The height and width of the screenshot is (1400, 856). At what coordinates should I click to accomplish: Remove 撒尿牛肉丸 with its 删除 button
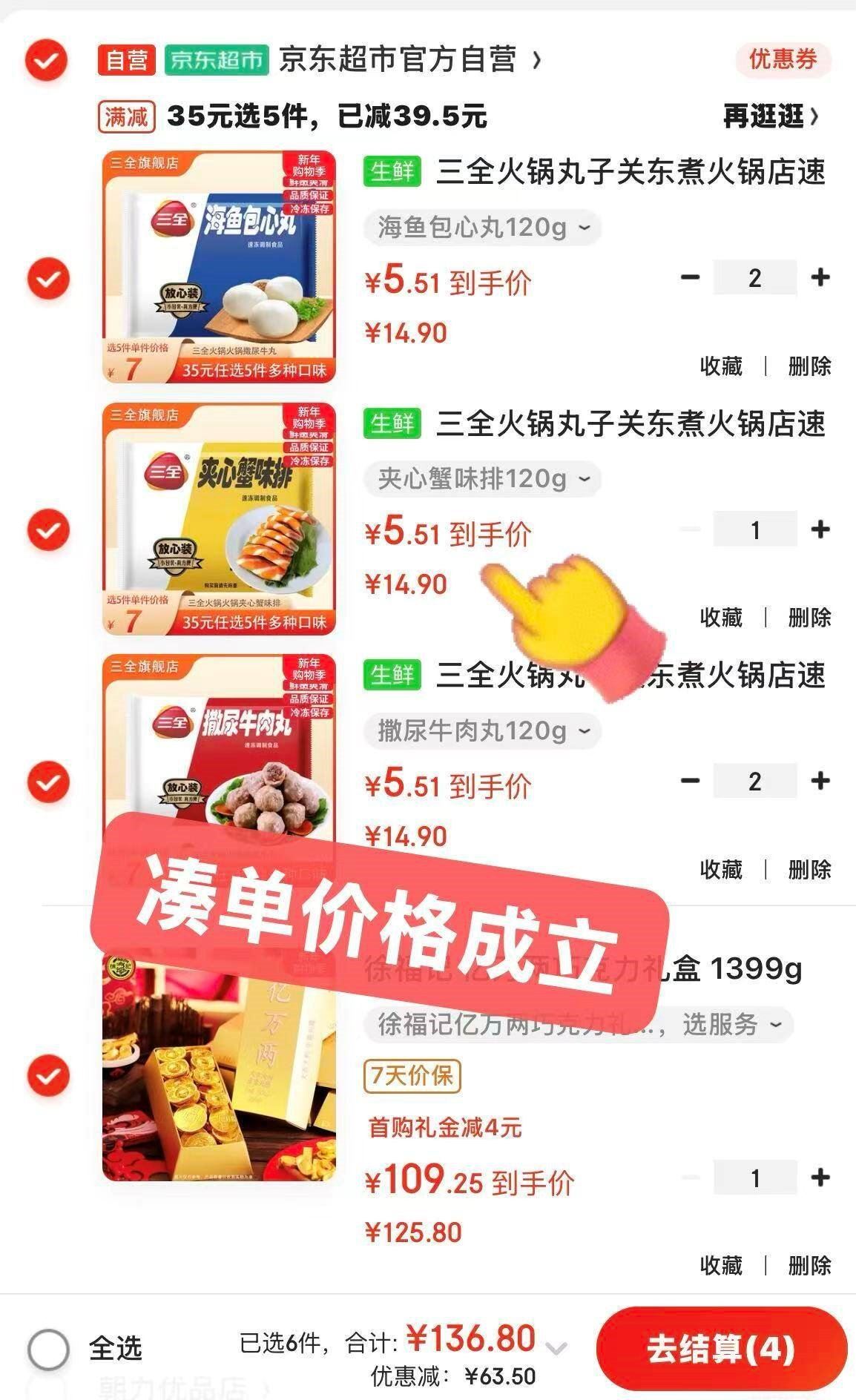(809, 869)
